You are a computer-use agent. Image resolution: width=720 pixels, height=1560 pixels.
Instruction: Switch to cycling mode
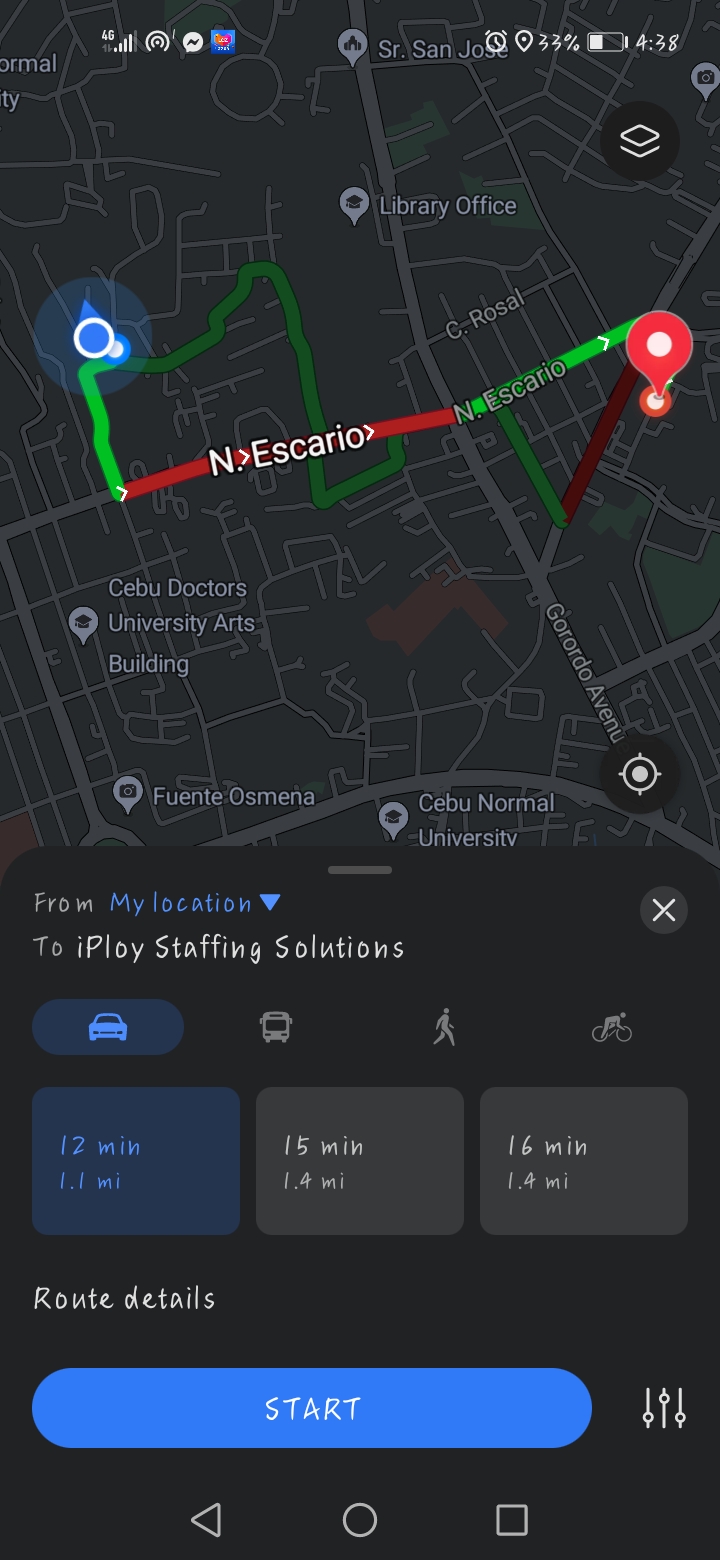612,1027
